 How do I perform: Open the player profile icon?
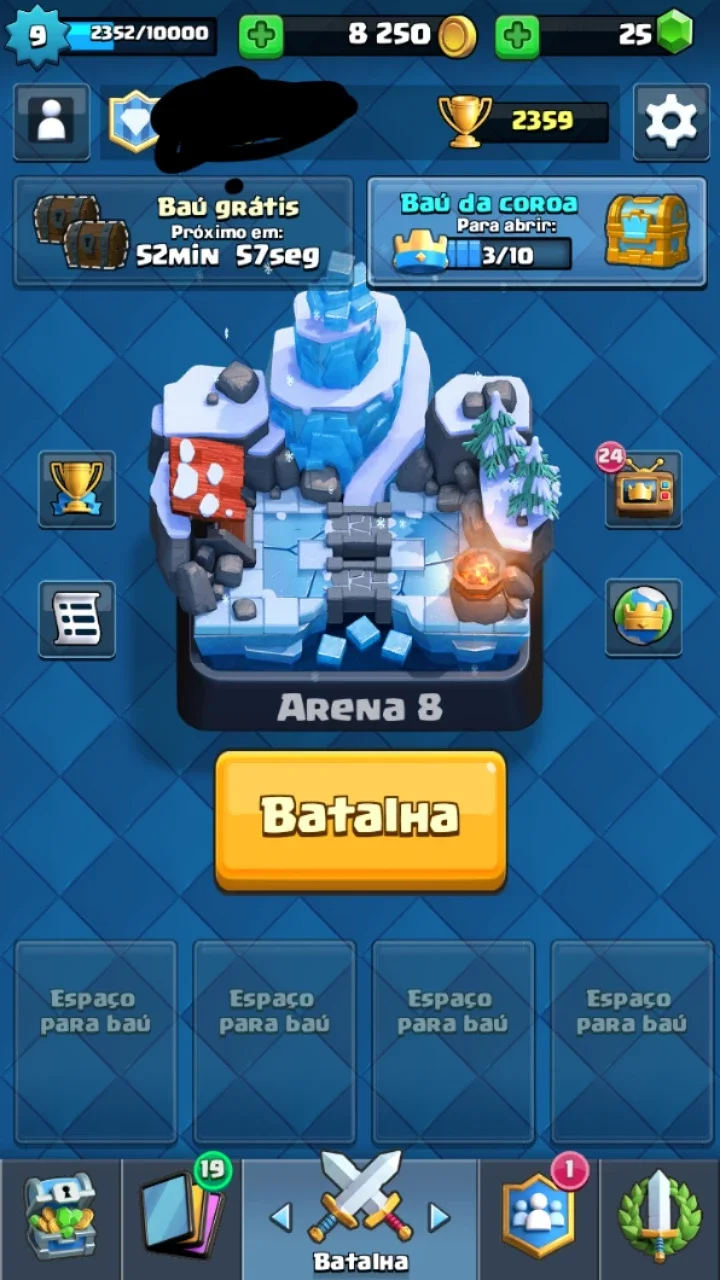coord(51,122)
